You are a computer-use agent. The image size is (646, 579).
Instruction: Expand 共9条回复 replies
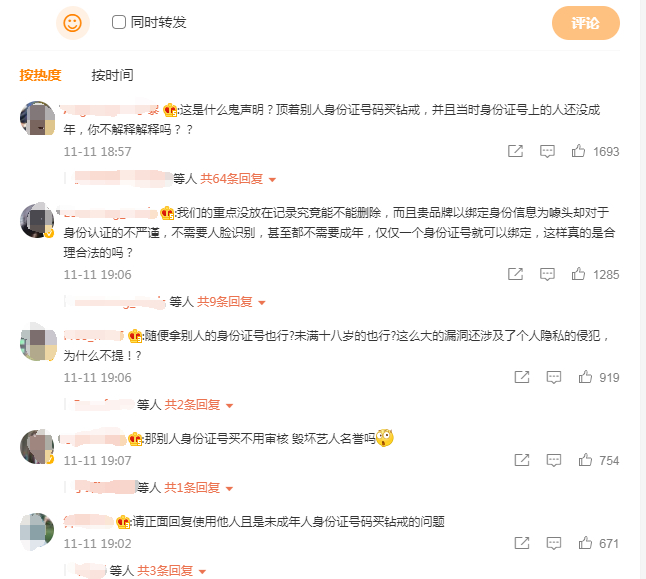point(231,302)
